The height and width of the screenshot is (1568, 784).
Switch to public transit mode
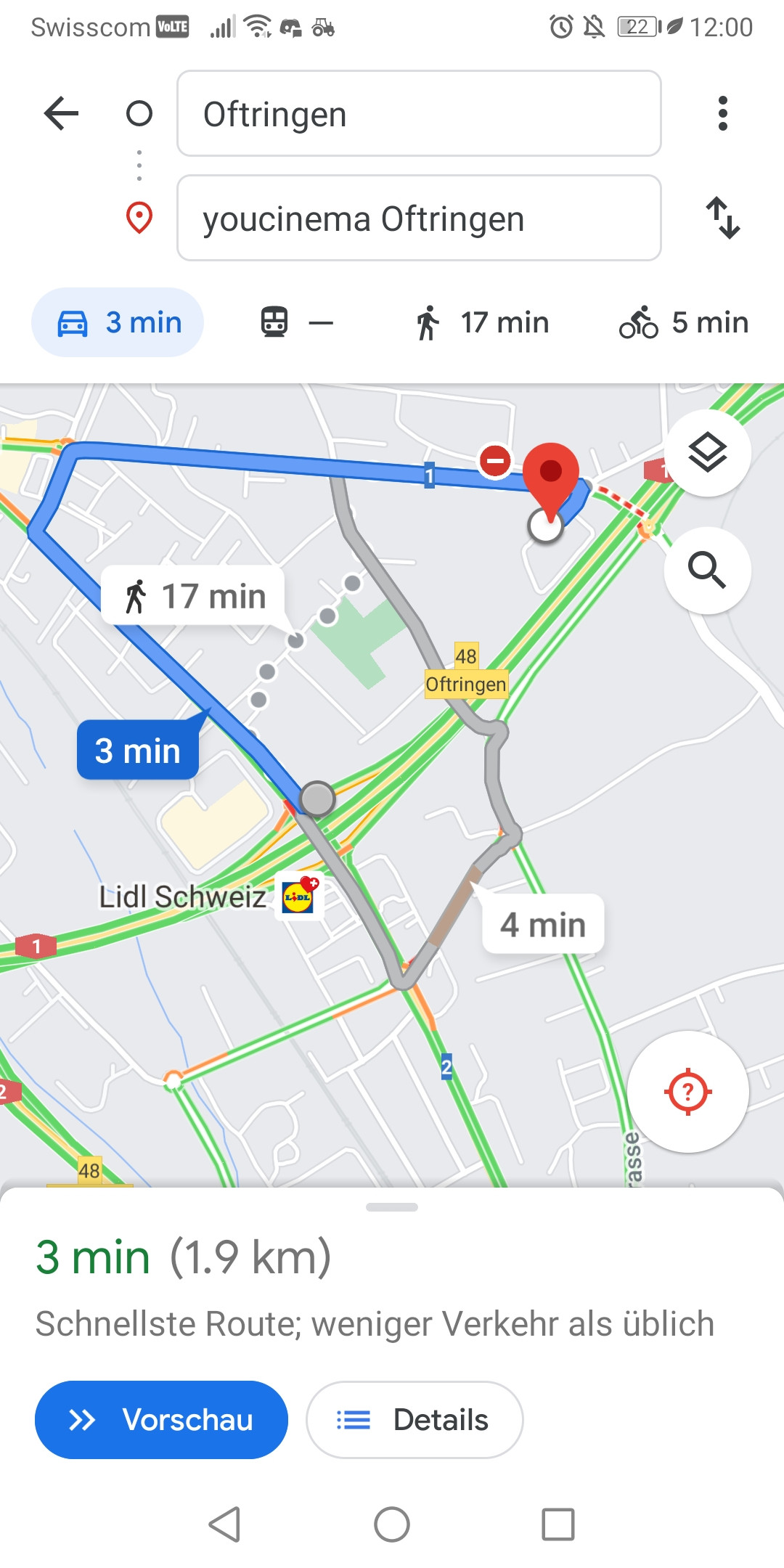click(296, 322)
